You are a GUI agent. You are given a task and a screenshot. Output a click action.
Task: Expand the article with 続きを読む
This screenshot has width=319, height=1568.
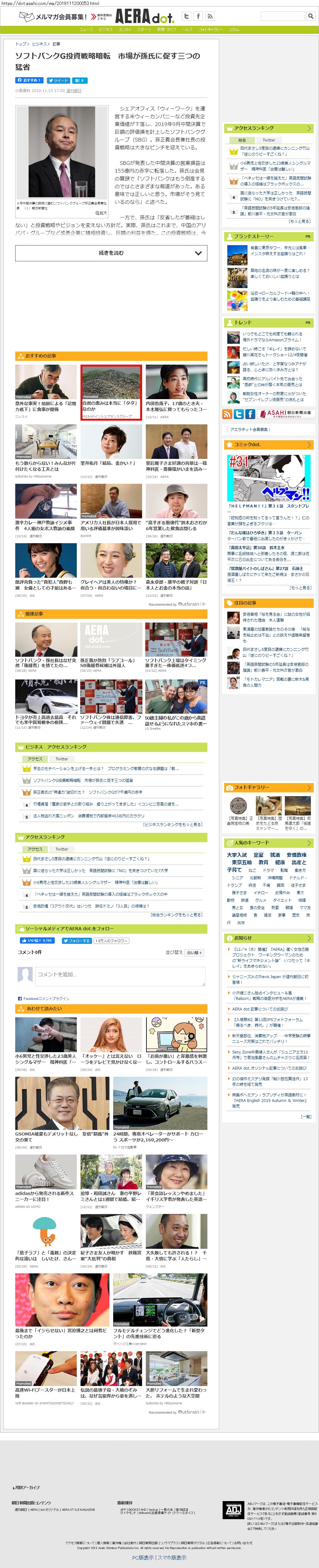coord(111,253)
